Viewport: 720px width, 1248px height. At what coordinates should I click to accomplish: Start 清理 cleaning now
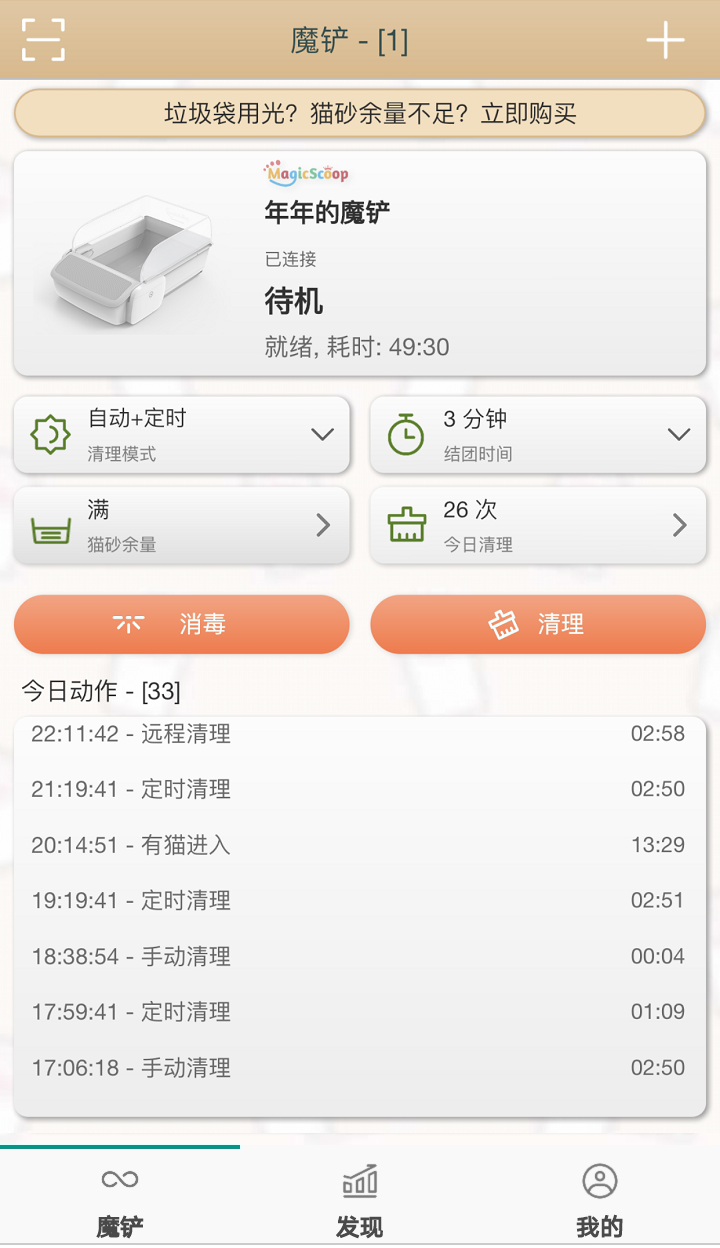[538, 624]
